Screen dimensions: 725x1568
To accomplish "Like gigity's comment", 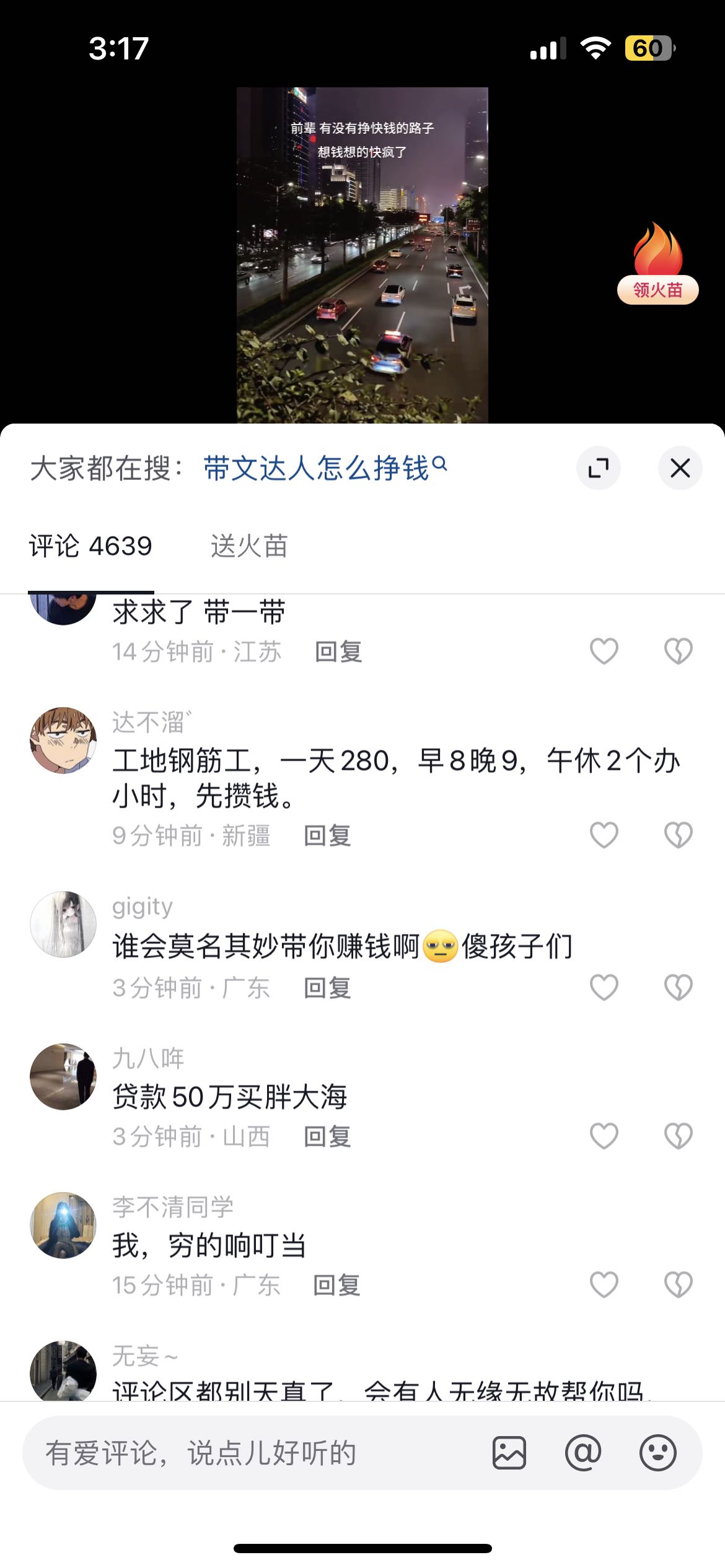I will (x=604, y=987).
